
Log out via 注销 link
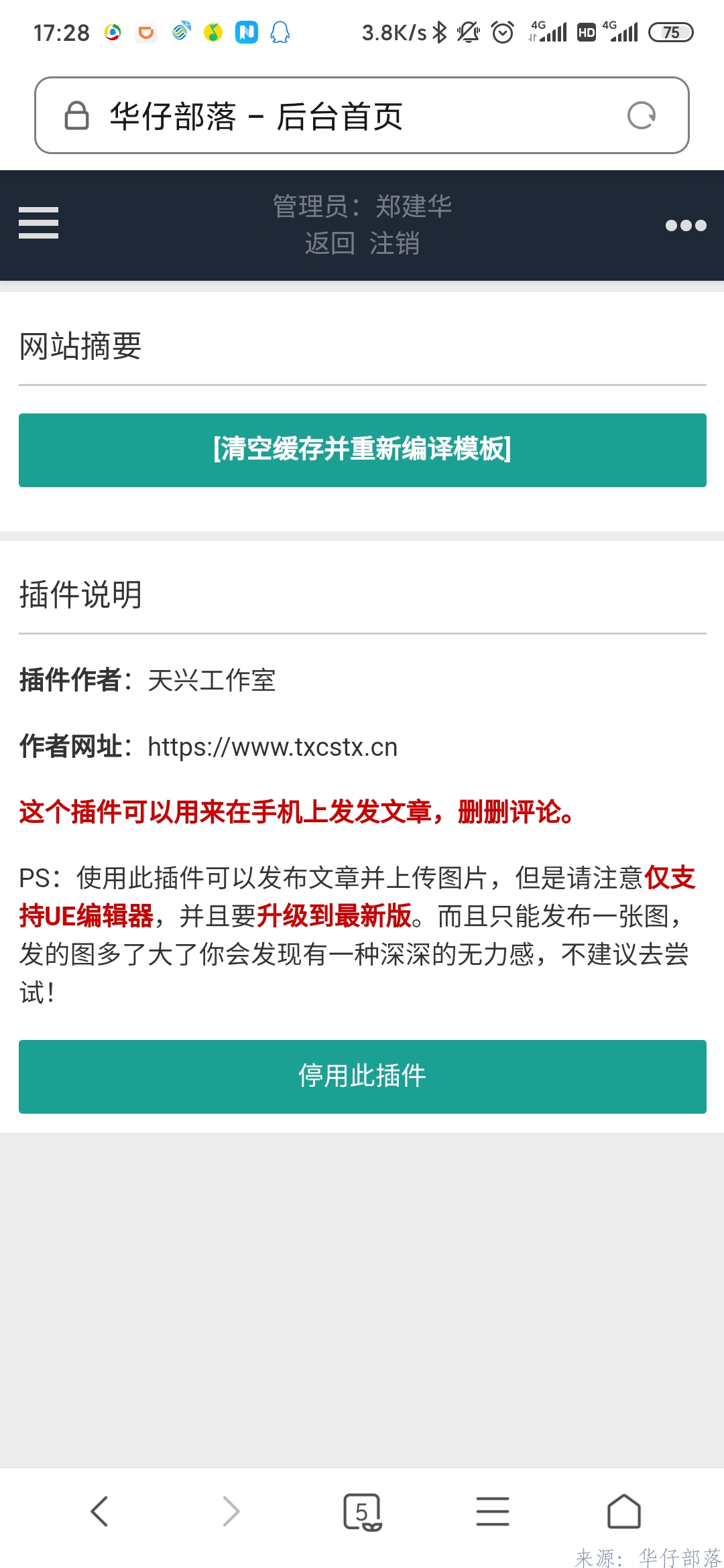coord(394,243)
